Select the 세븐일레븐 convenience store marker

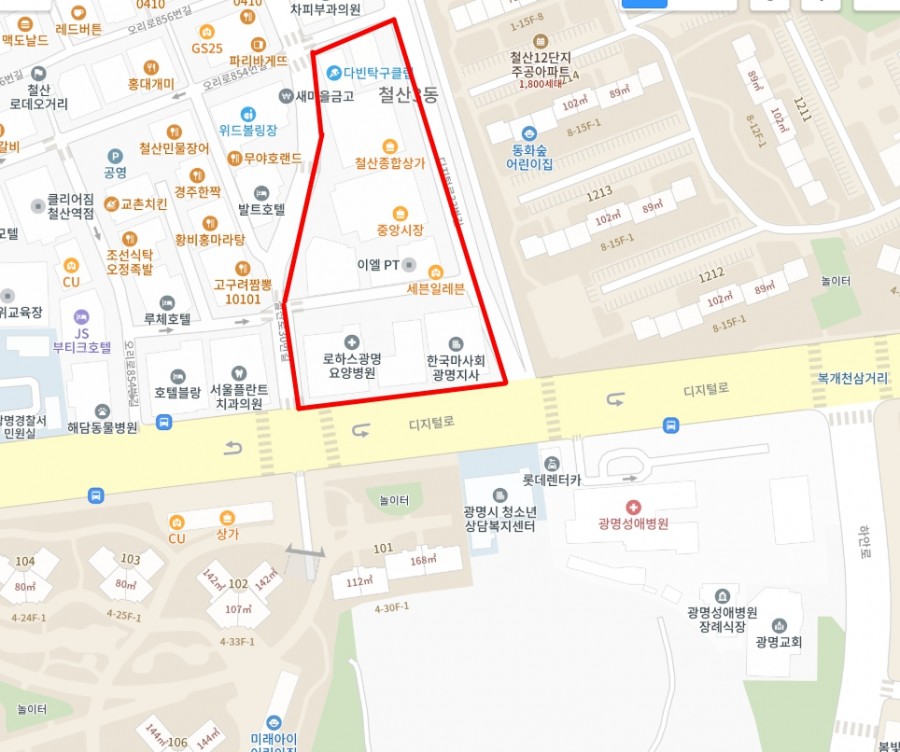[435, 272]
